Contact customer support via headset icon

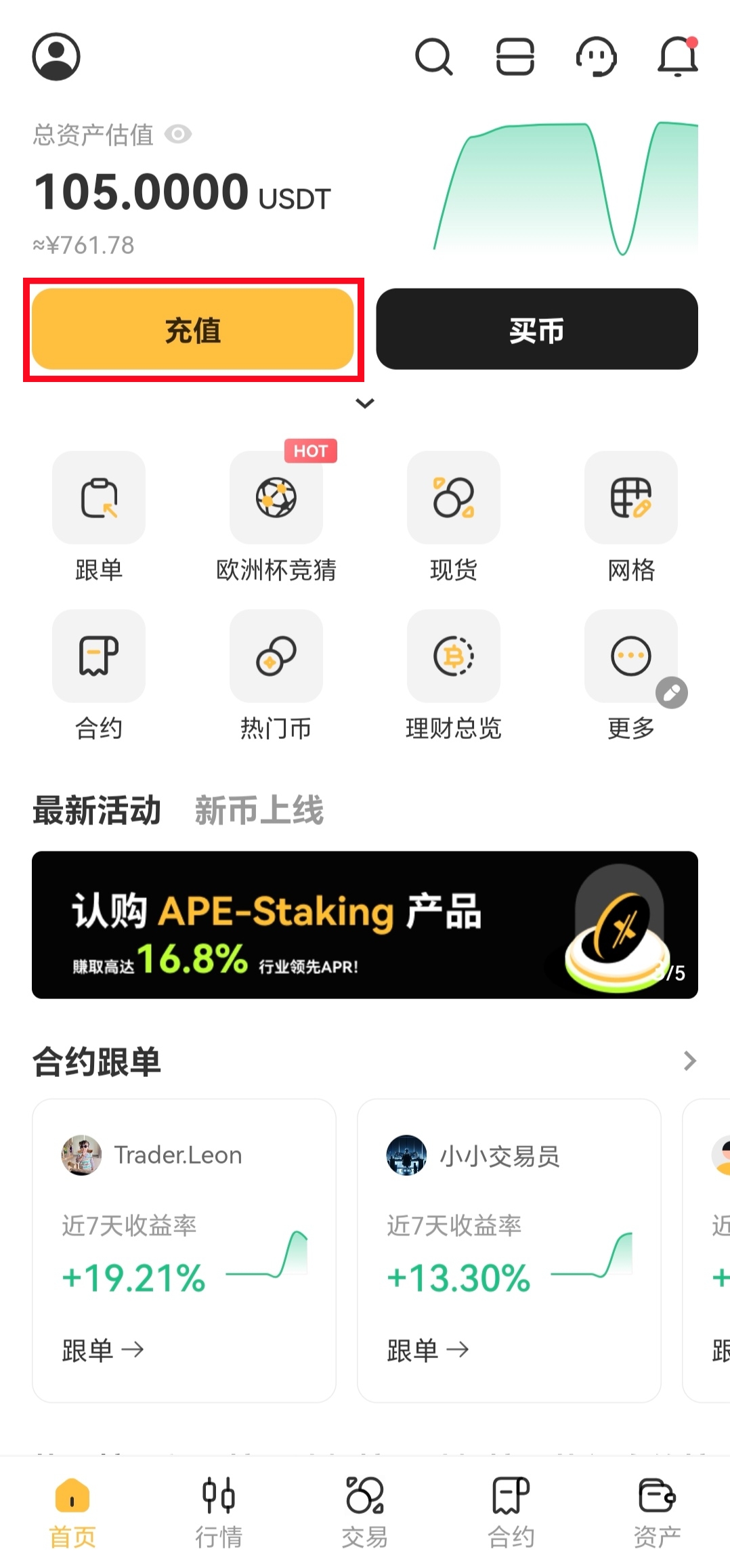click(596, 56)
